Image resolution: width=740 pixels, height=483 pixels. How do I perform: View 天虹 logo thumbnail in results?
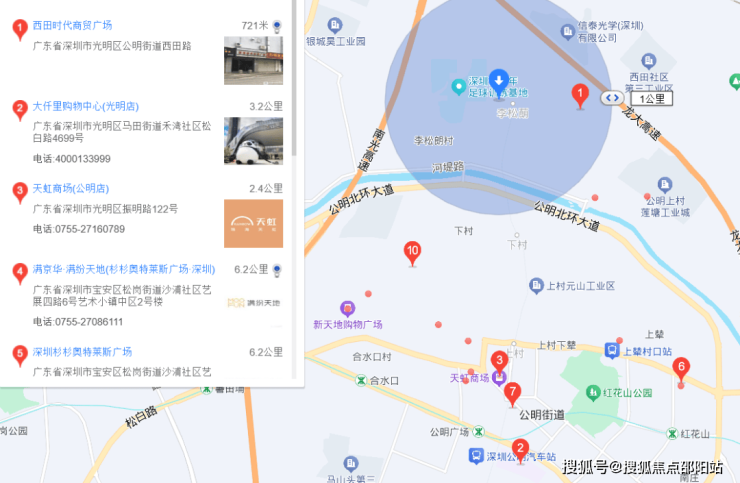pos(253,223)
